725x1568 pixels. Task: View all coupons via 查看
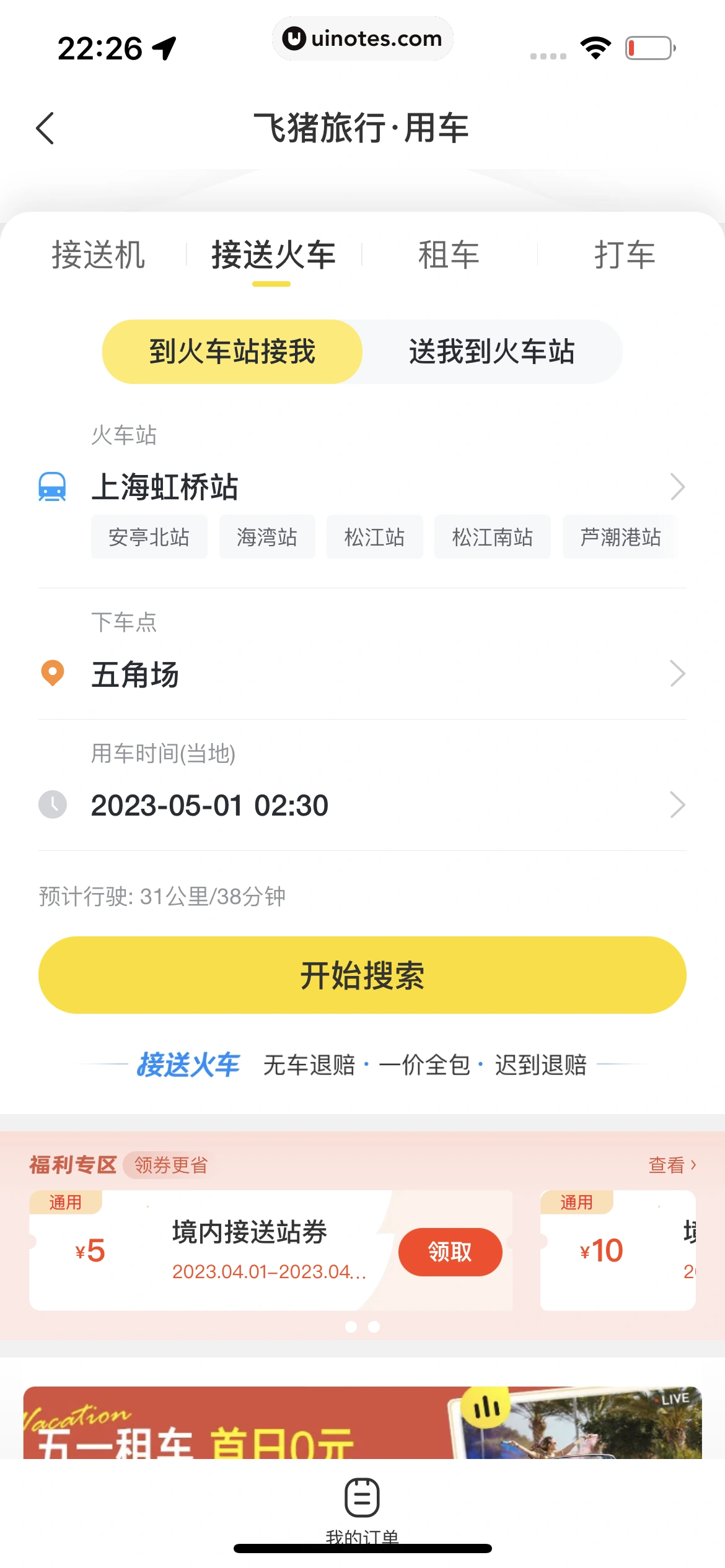[672, 1165]
